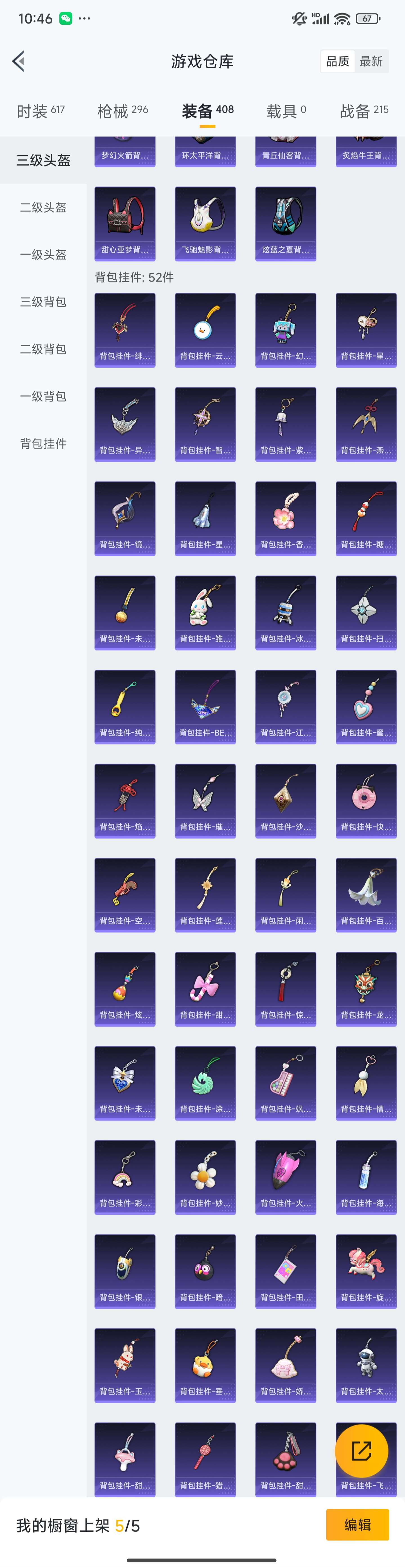Open the 炫蓝之夏背包 item
Viewport: 405px width, 1568px height.
tap(286, 223)
